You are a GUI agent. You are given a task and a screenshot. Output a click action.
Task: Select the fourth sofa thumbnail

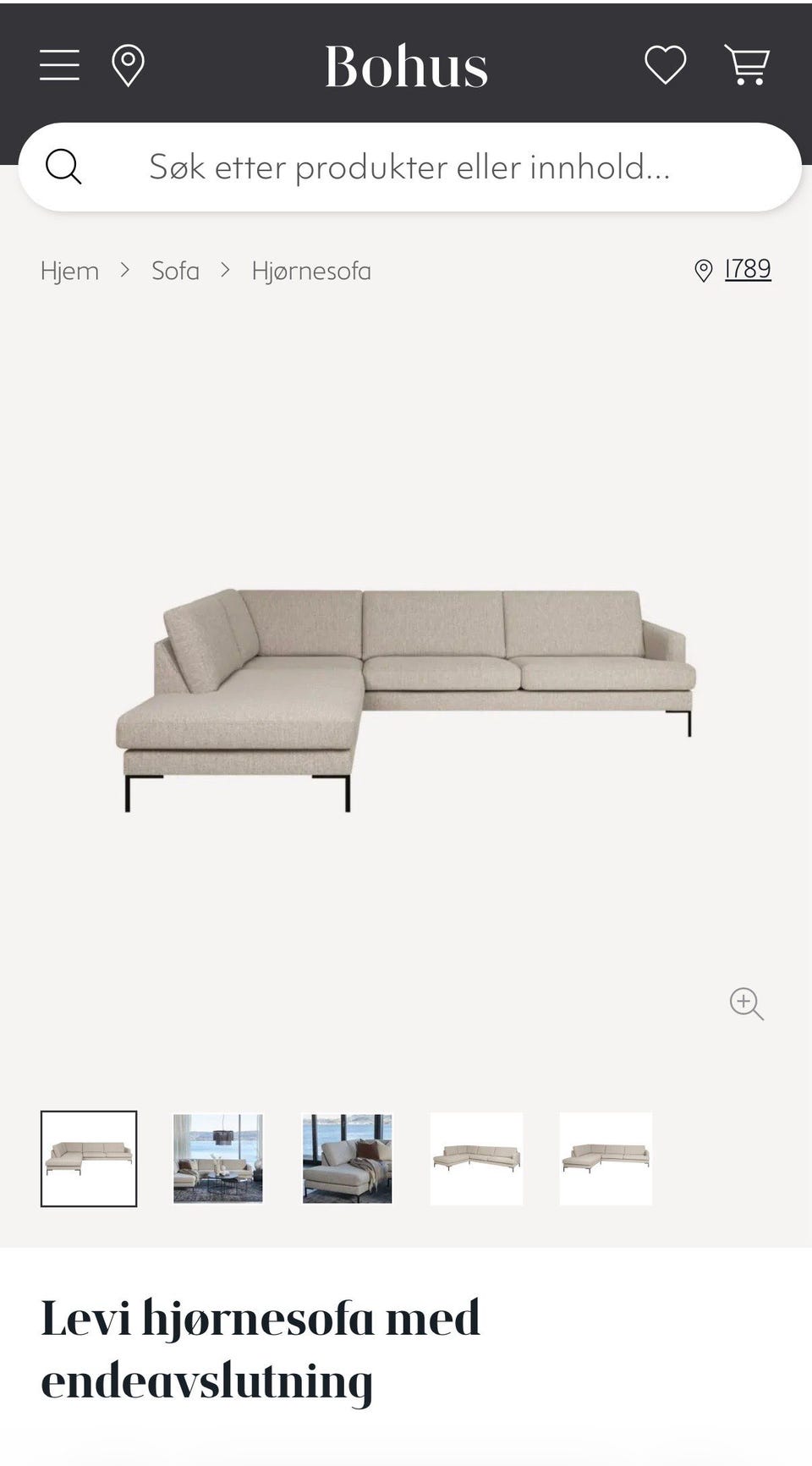click(x=476, y=1158)
